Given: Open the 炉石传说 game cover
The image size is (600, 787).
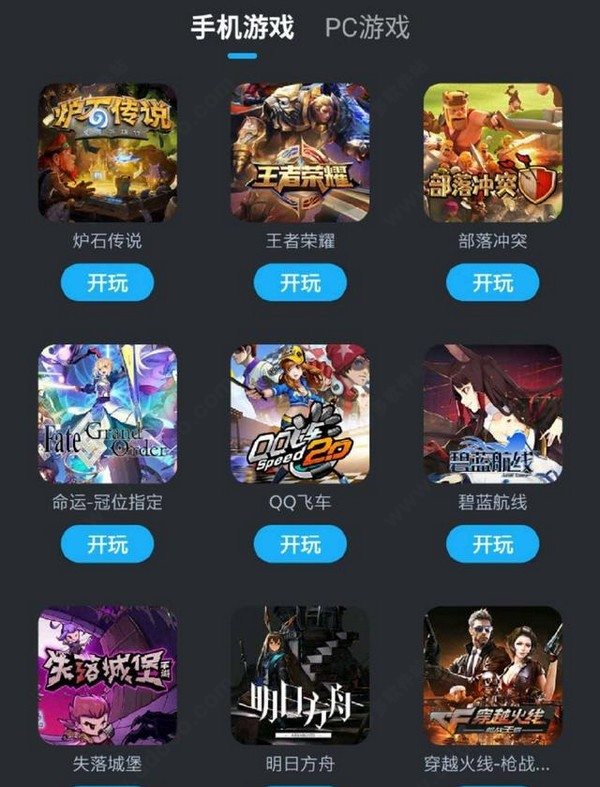Looking at the screenshot, I should tap(107, 152).
